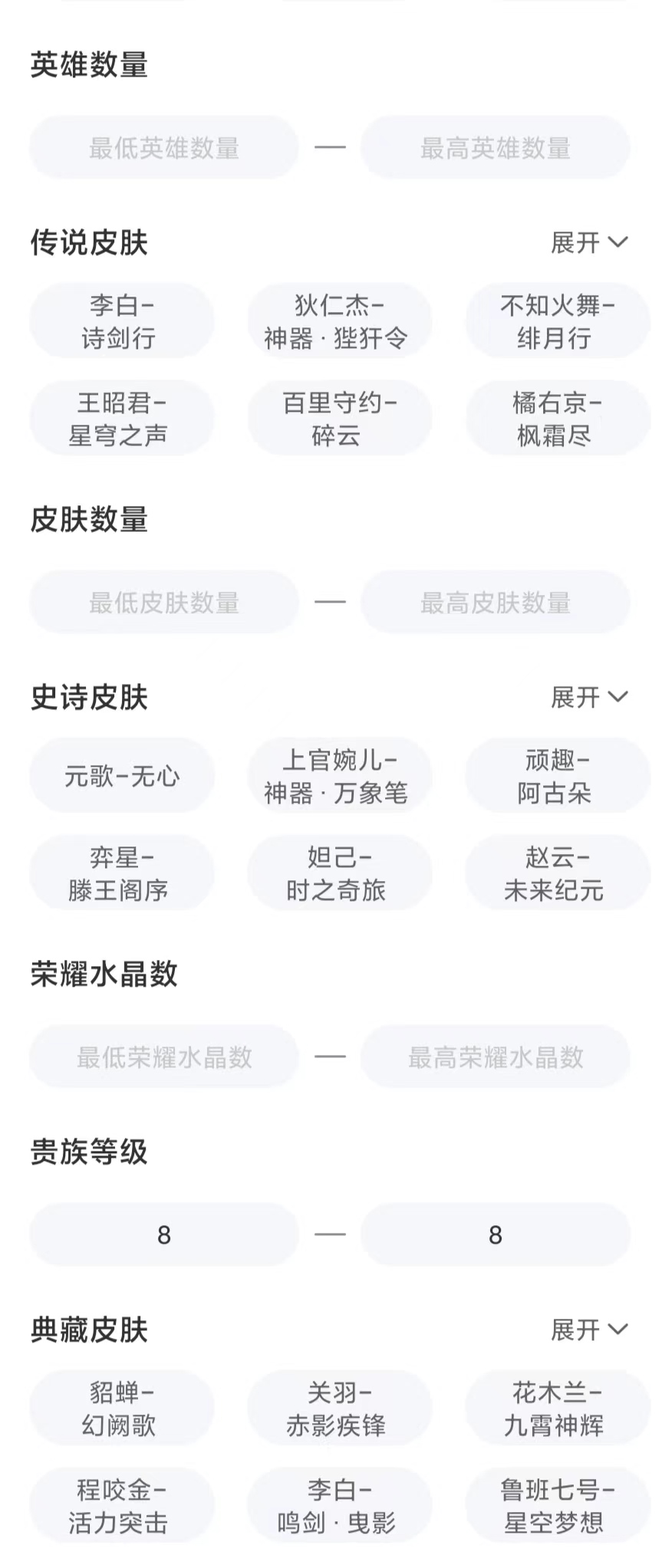Choose the 百里守约-碎云 skin chip
The image size is (662, 1568).
click(x=338, y=419)
